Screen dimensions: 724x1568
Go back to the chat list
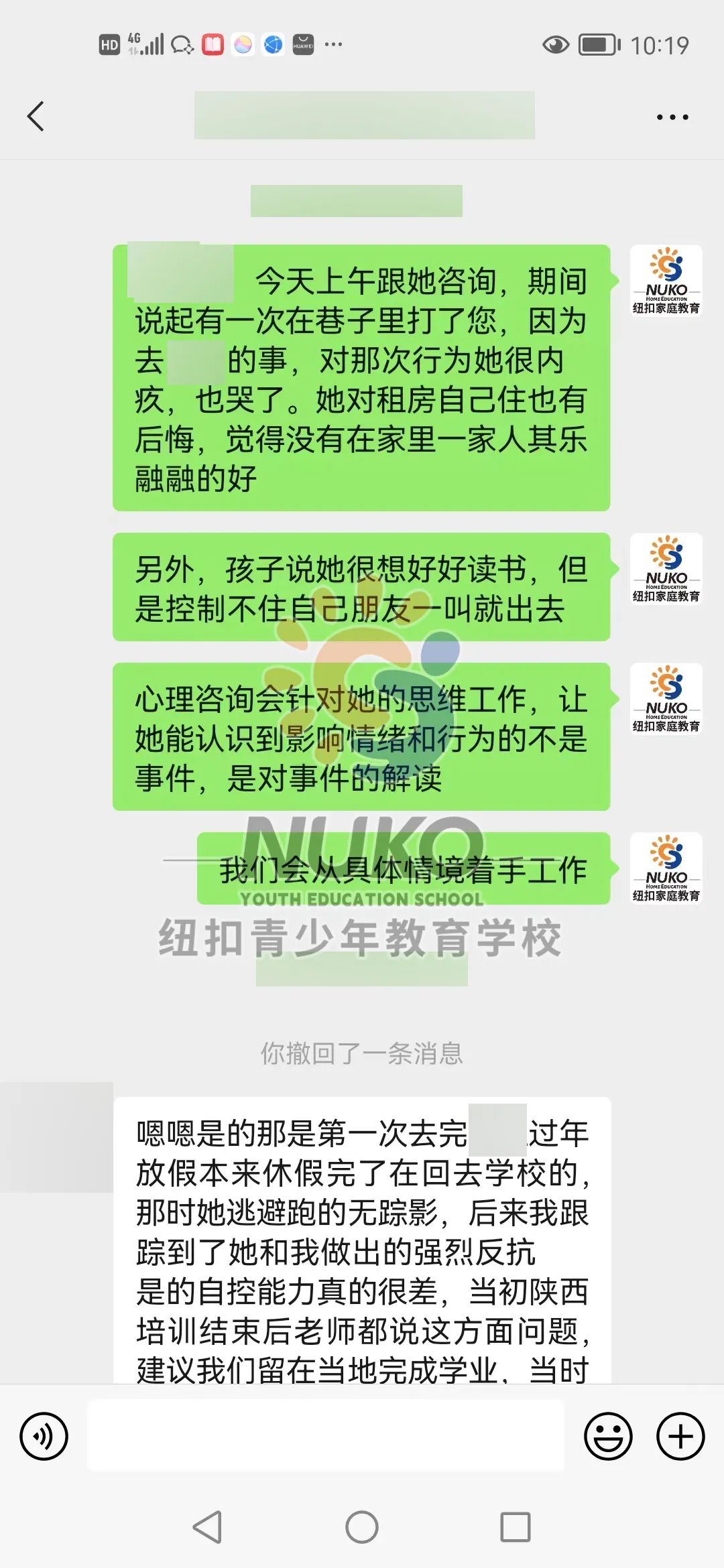point(36,117)
